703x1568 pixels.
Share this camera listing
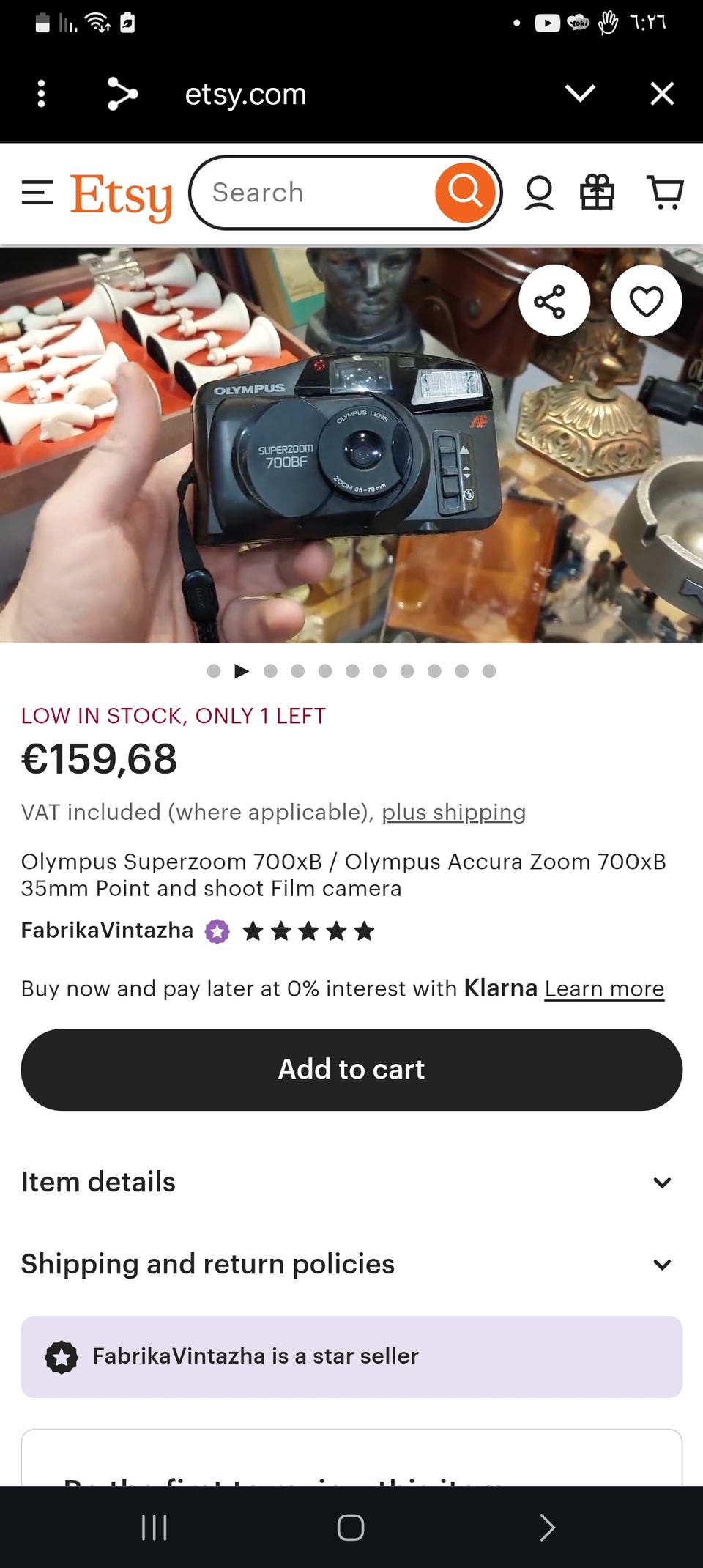(x=554, y=300)
